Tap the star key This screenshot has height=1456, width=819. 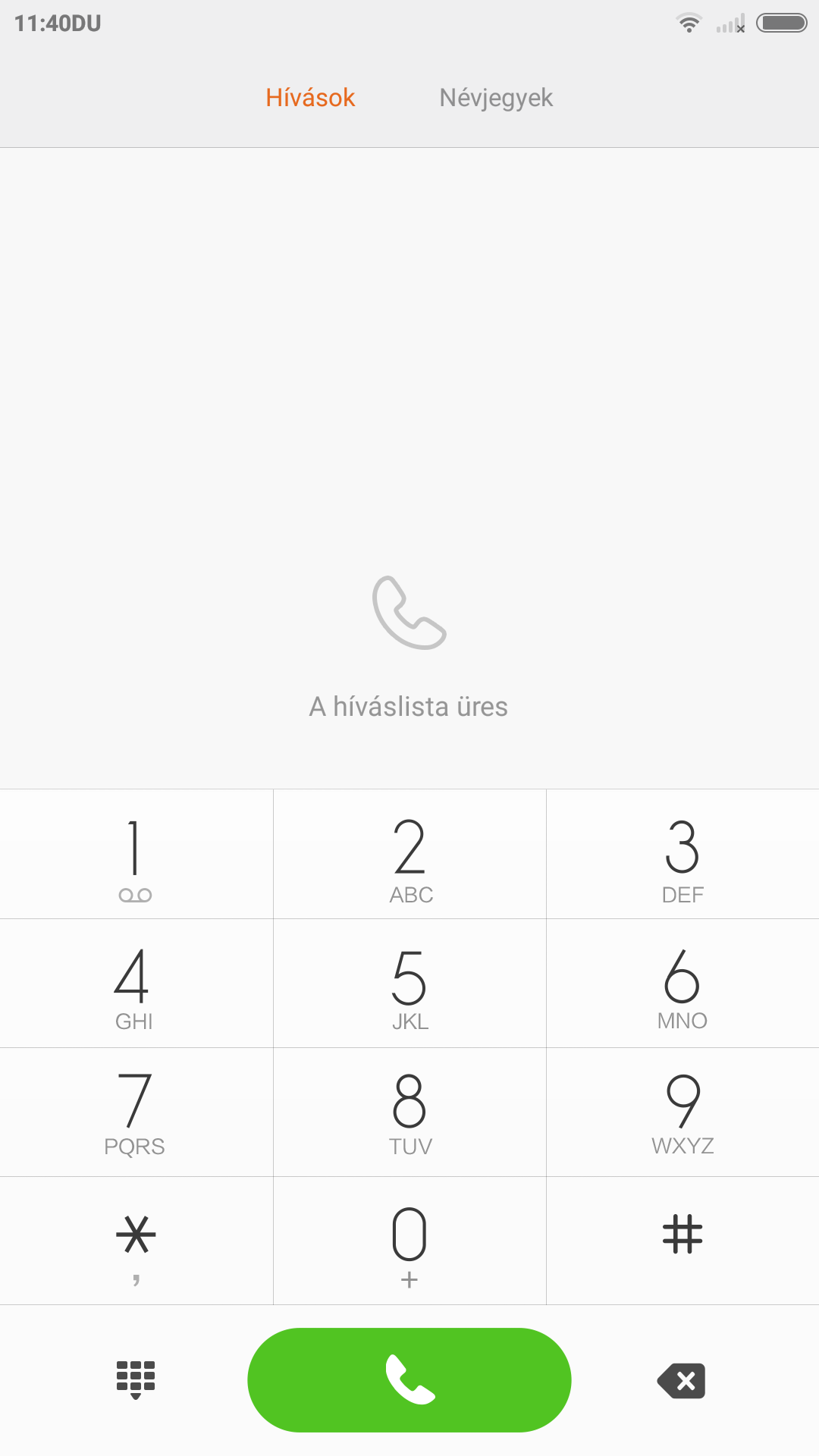pyautogui.click(x=136, y=1241)
